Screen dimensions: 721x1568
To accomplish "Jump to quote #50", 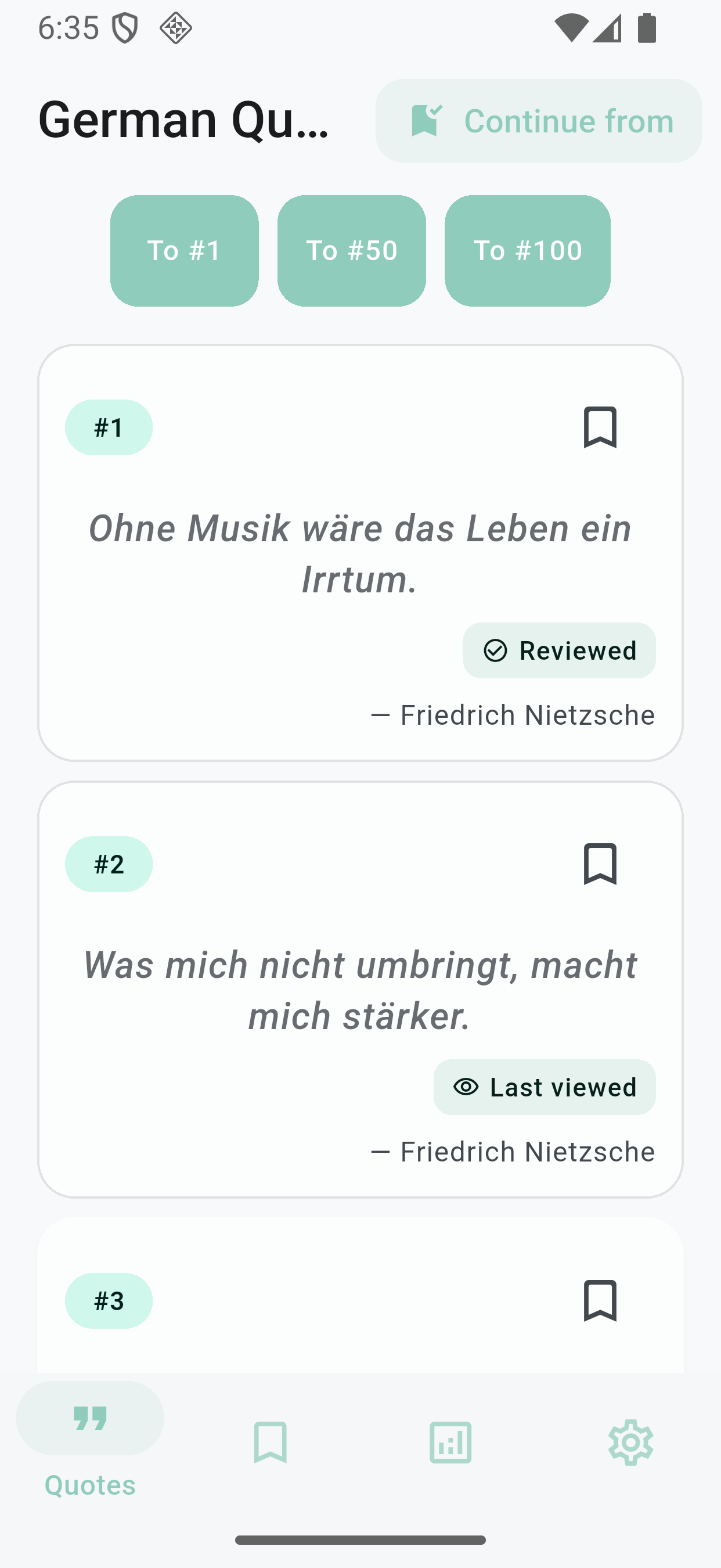I will (x=352, y=250).
